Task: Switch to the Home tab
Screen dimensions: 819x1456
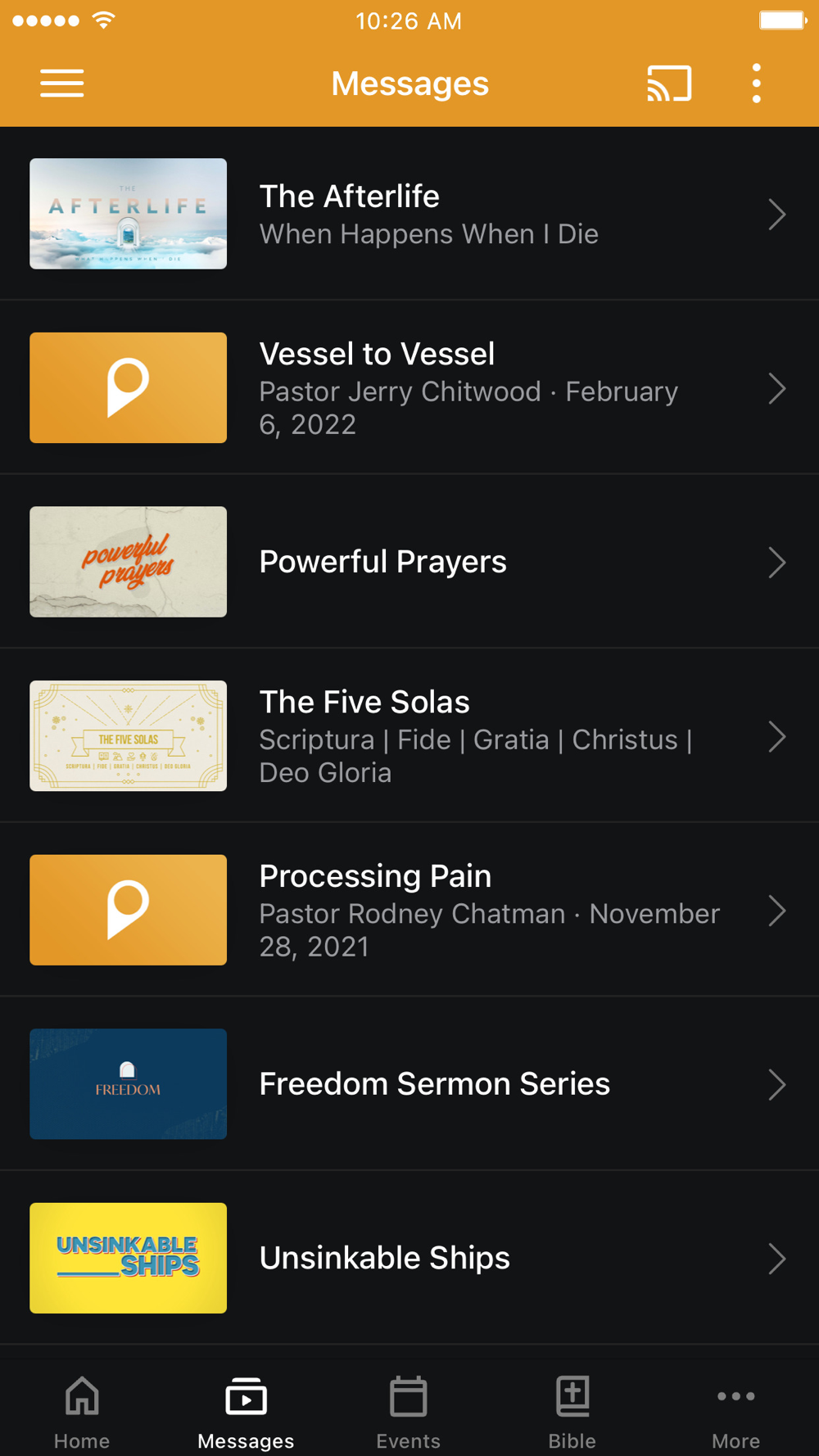Action: click(x=82, y=1412)
